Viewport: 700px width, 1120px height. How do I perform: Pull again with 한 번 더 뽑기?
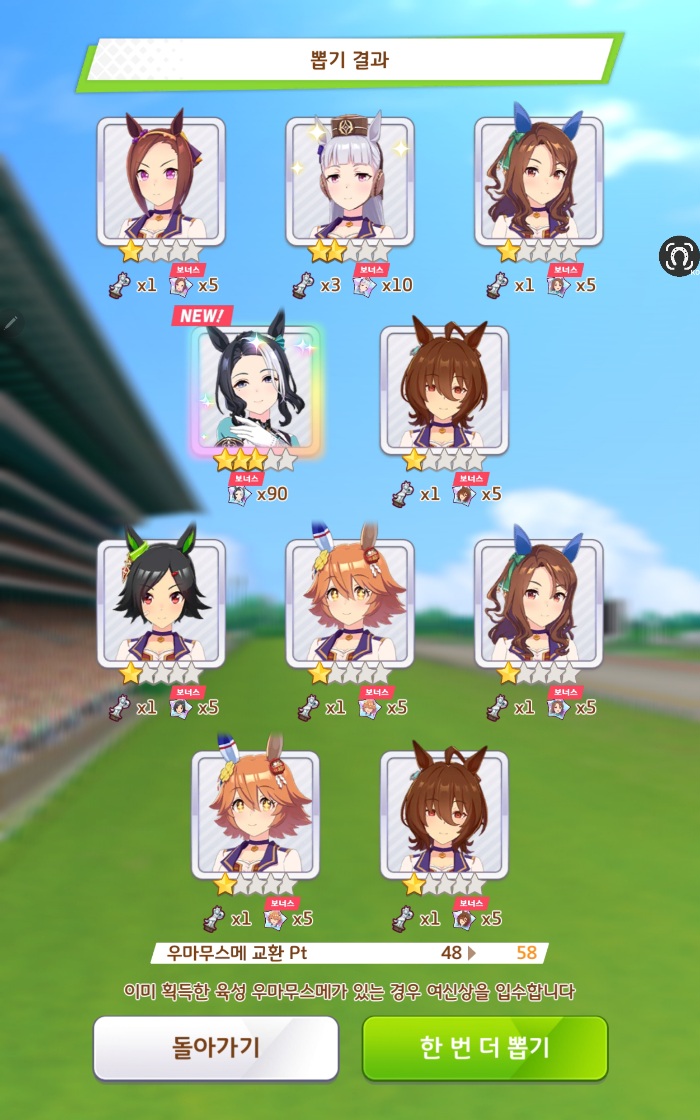[x=485, y=1047]
